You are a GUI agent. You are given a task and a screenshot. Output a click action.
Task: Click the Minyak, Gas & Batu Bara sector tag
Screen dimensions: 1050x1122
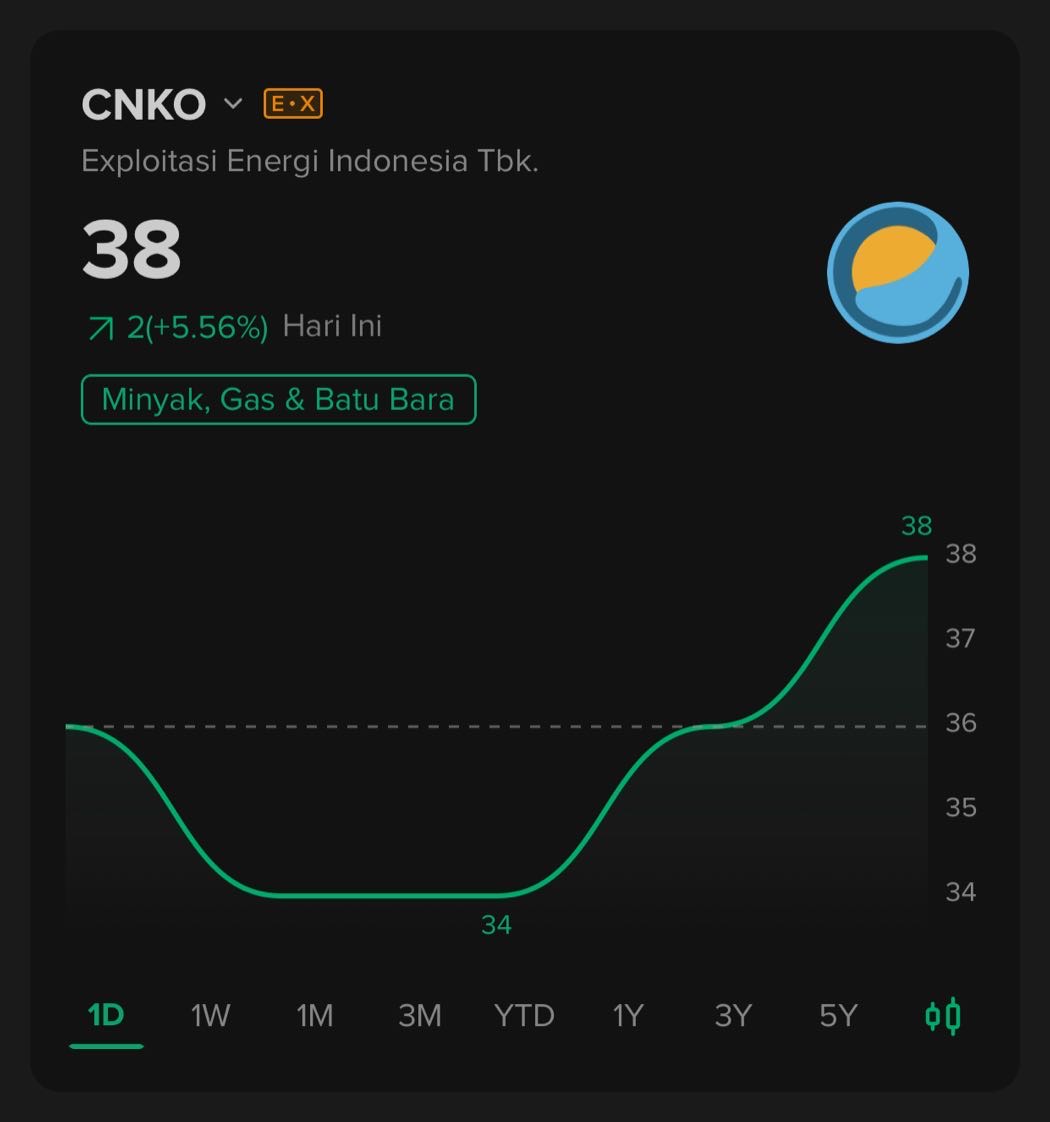pyautogui.click(x=278, y=398)
